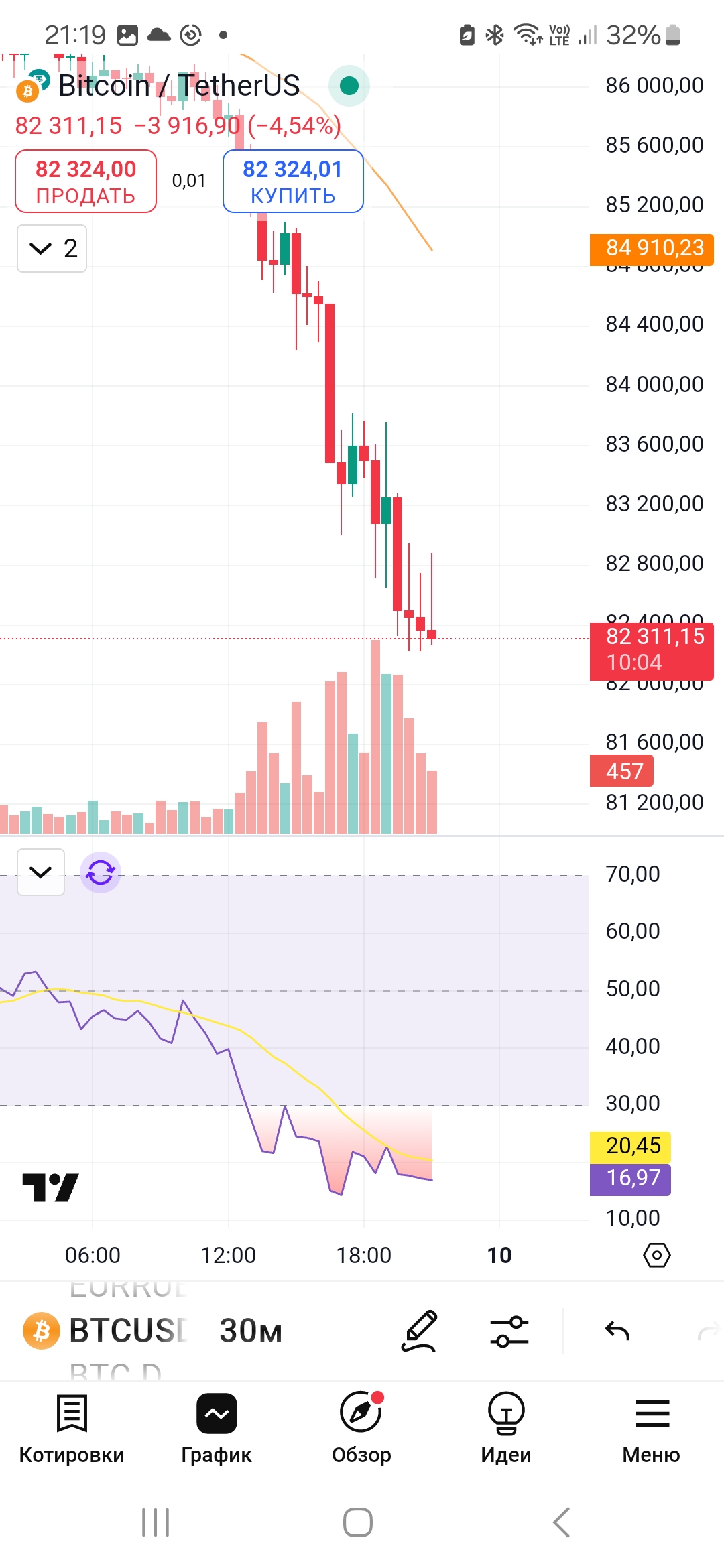Open the BTCUSD symbol selector
This screenshot has width=724, height=1568.
pos(107,1330)
